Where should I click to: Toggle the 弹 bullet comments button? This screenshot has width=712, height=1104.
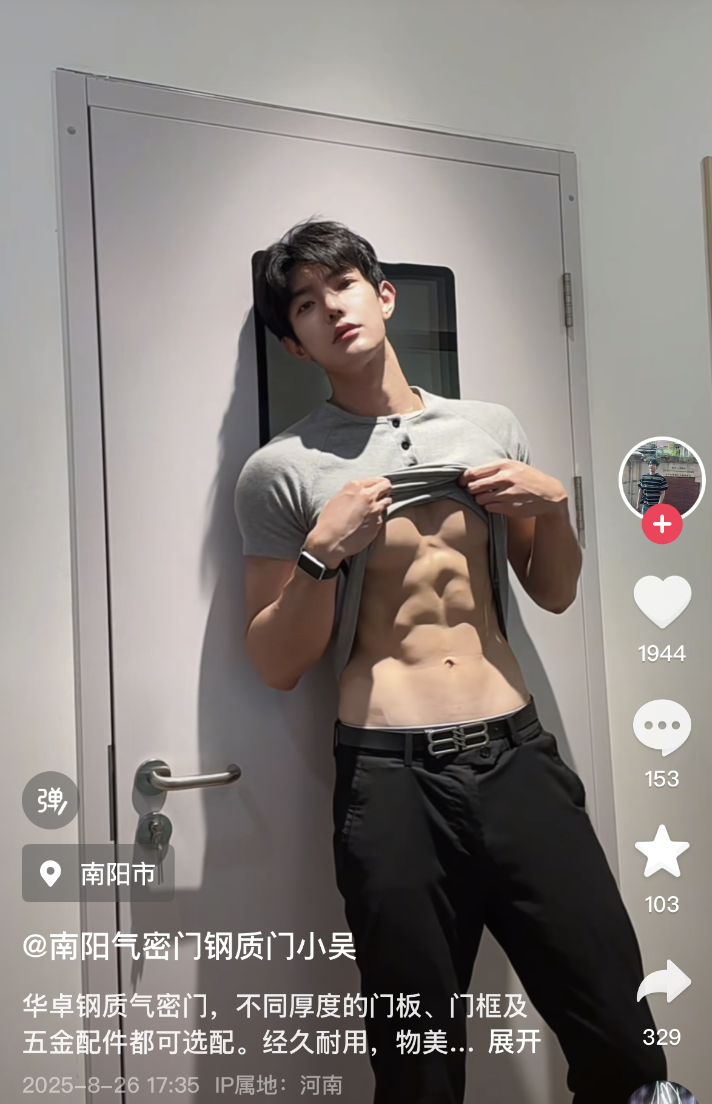tap(50, 800)
